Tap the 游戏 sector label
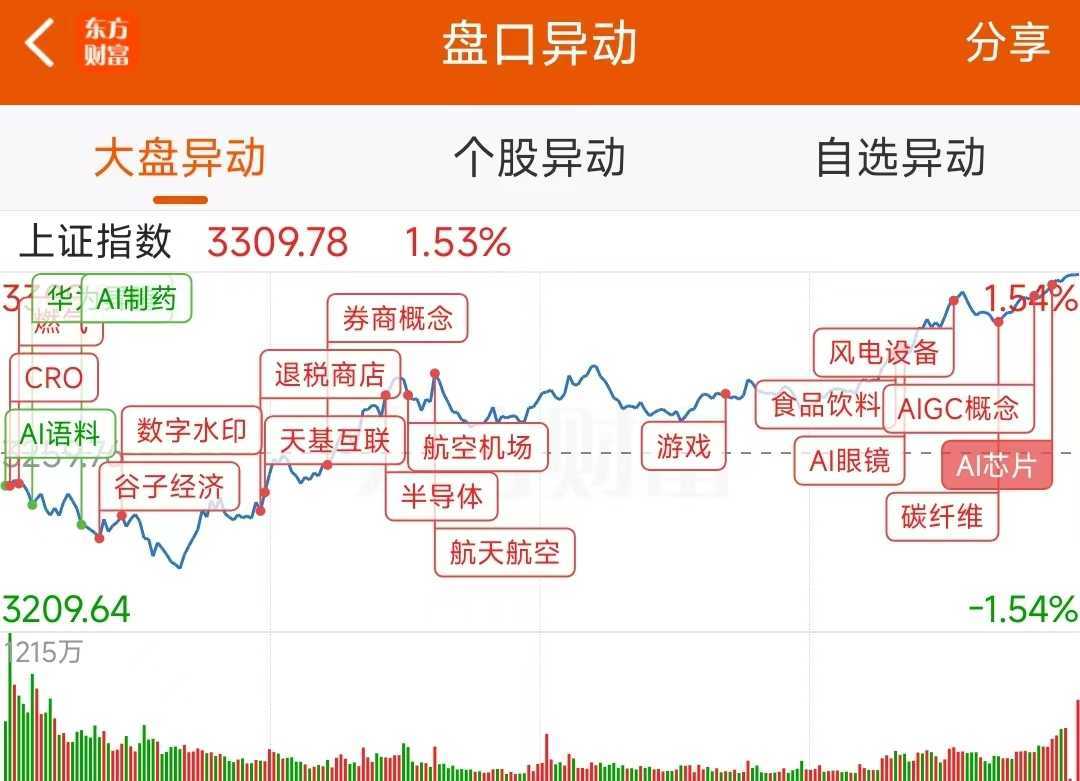 (684, 446)
